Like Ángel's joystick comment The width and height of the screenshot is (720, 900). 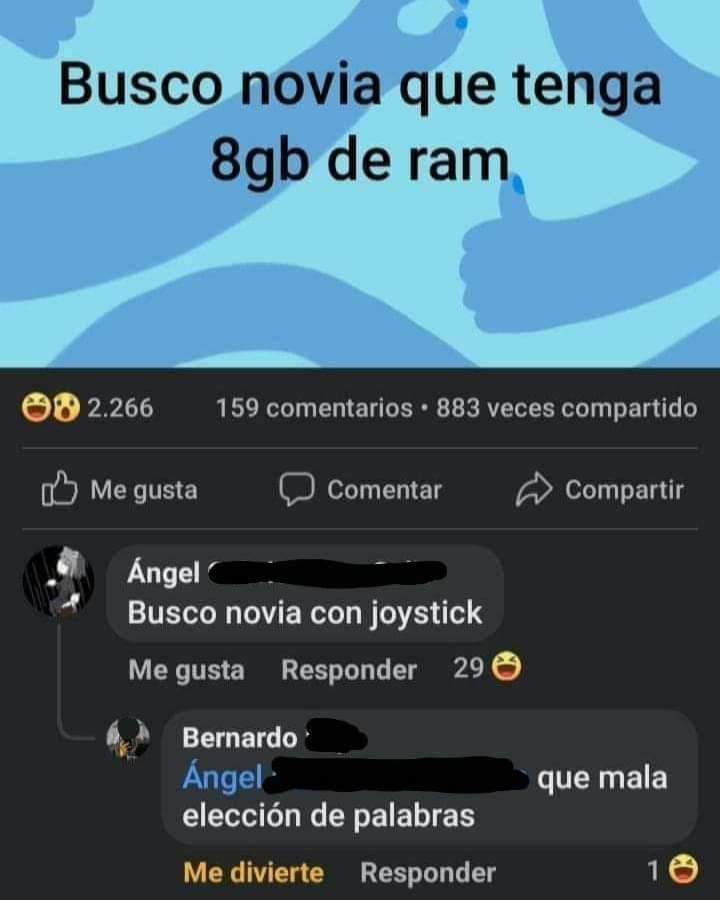tap(186, 670)
